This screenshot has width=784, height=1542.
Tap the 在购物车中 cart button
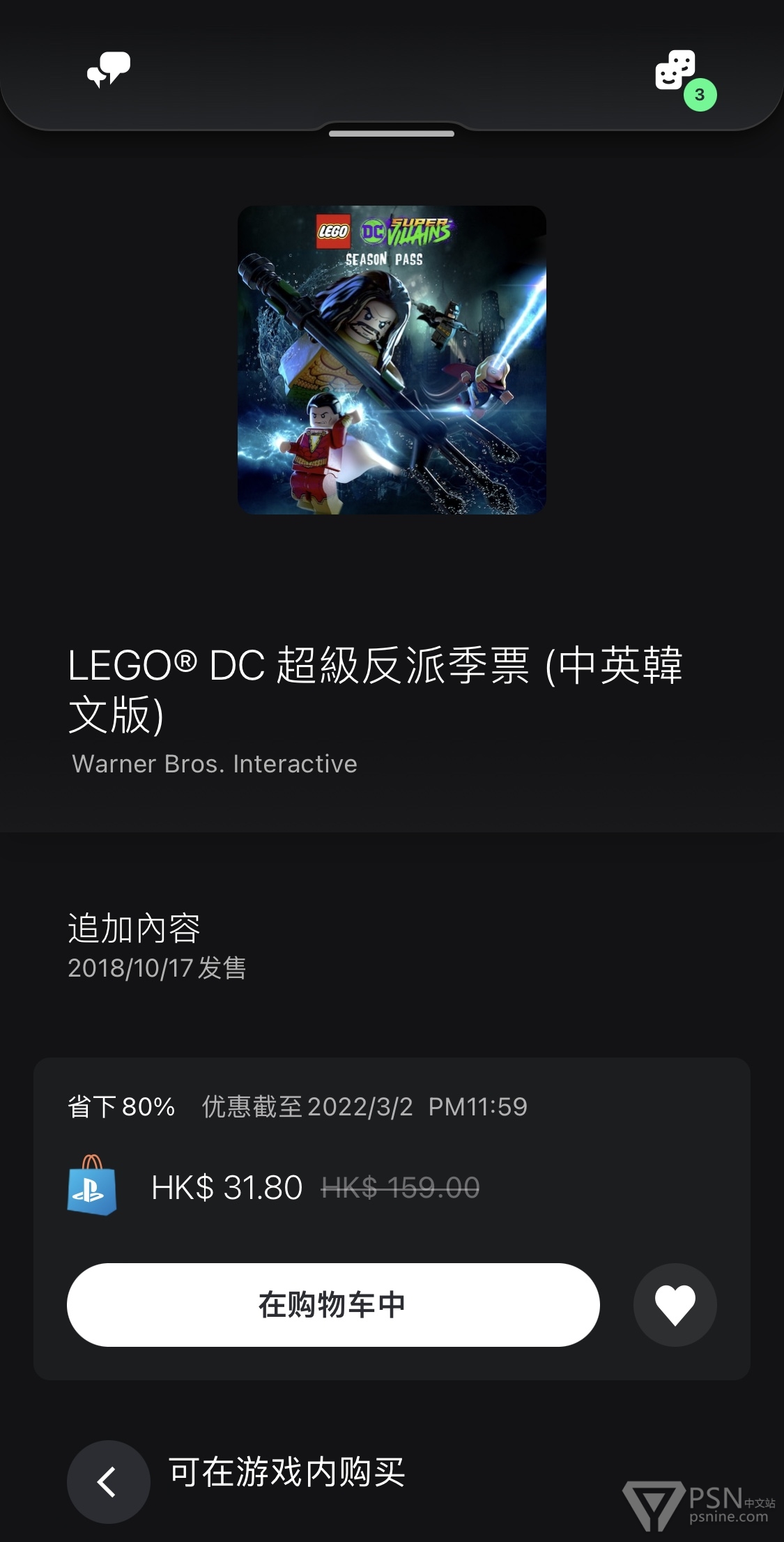coord(333,1304)
